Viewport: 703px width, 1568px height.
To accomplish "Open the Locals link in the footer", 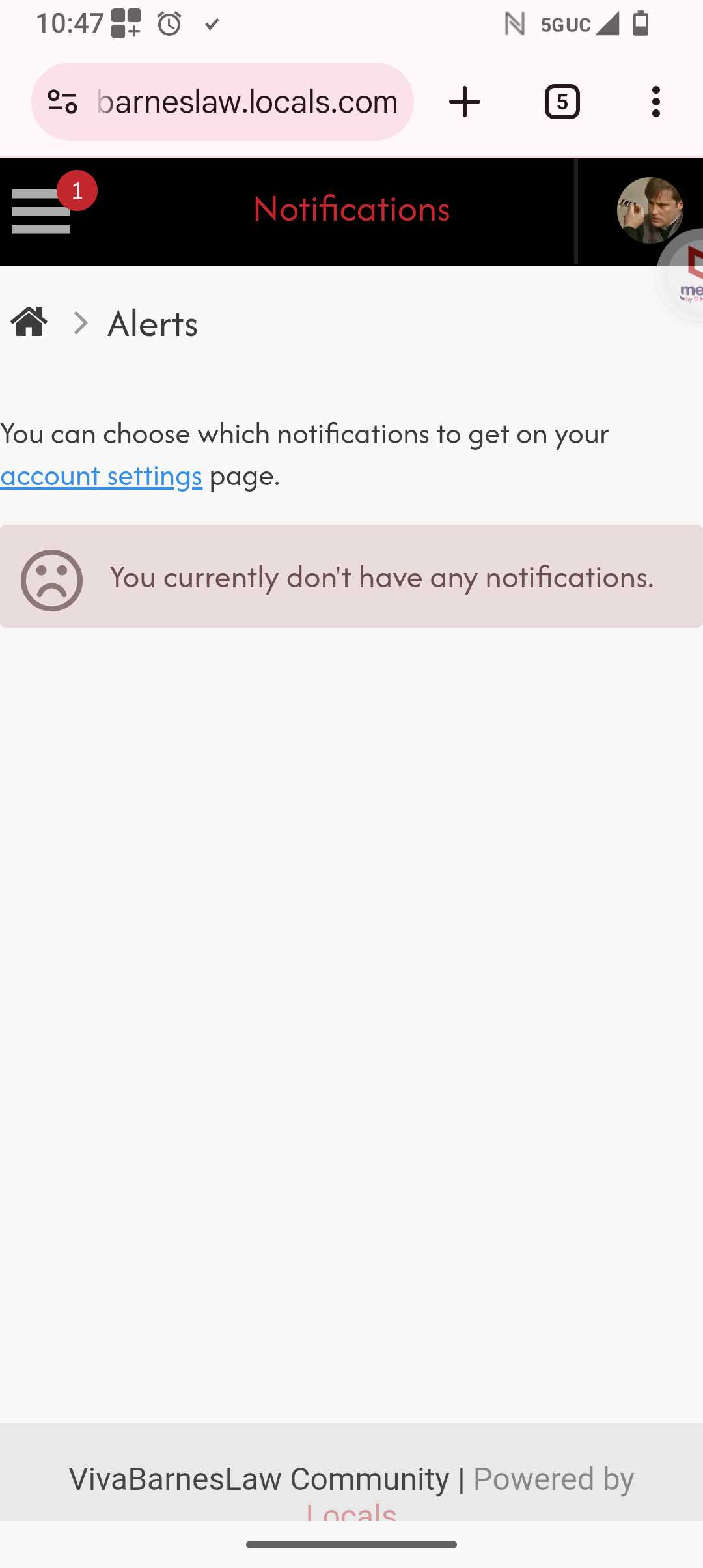I will point(351,1511).
